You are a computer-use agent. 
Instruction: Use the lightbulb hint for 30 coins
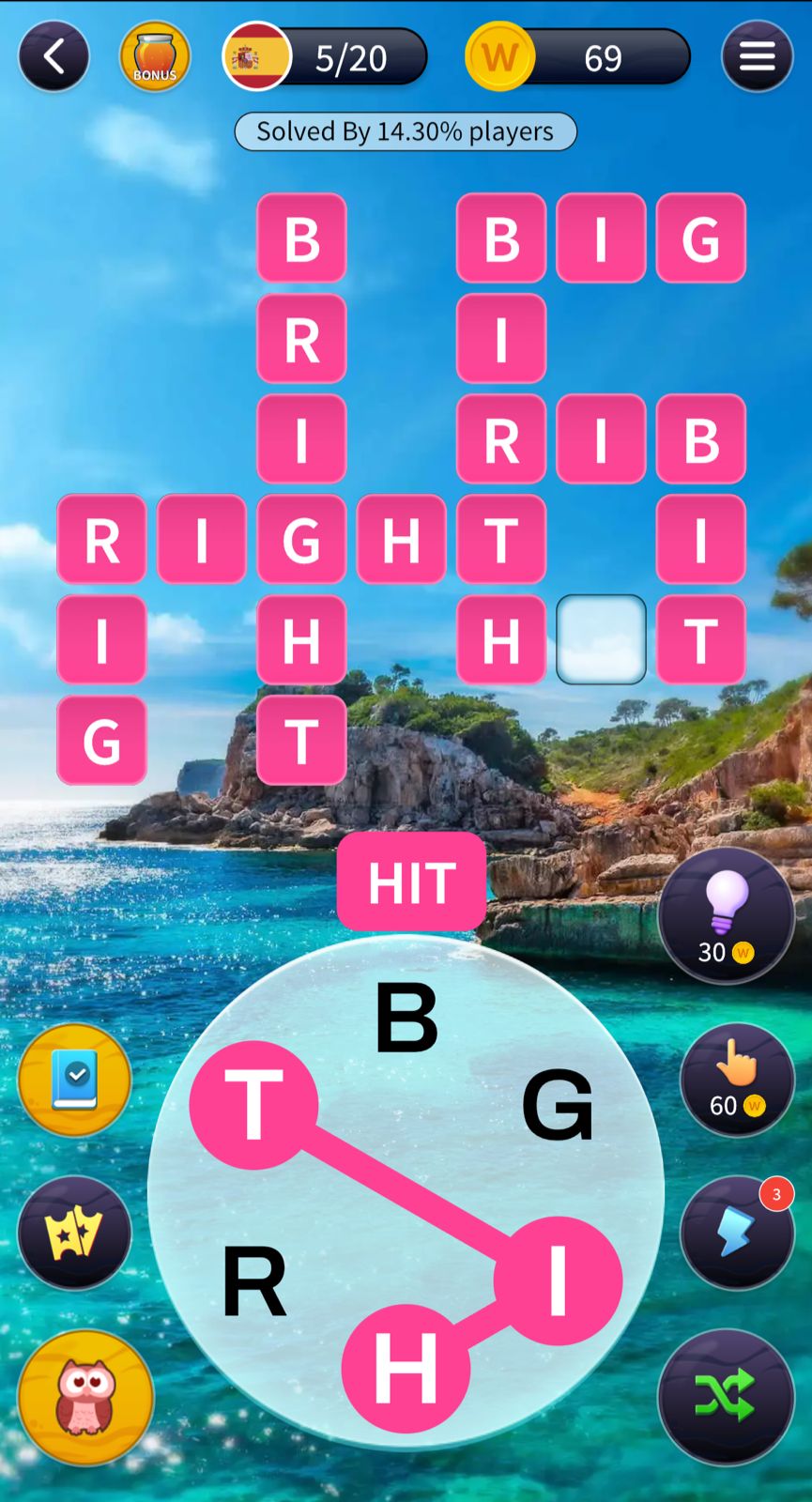(x=726, y=915)
